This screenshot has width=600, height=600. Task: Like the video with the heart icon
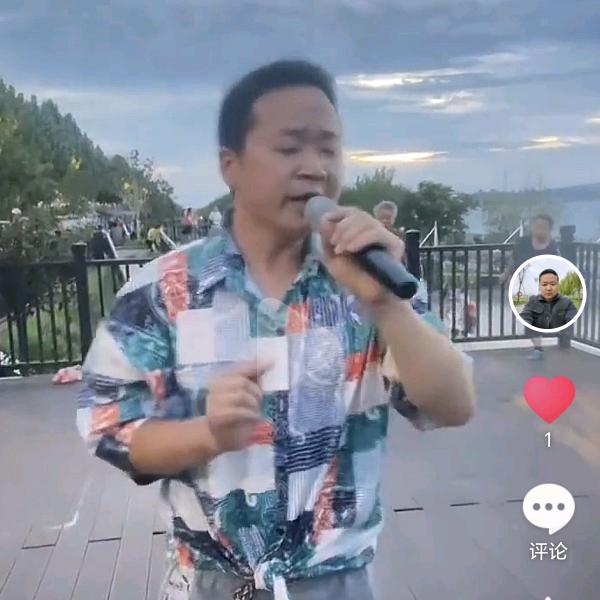549,399
